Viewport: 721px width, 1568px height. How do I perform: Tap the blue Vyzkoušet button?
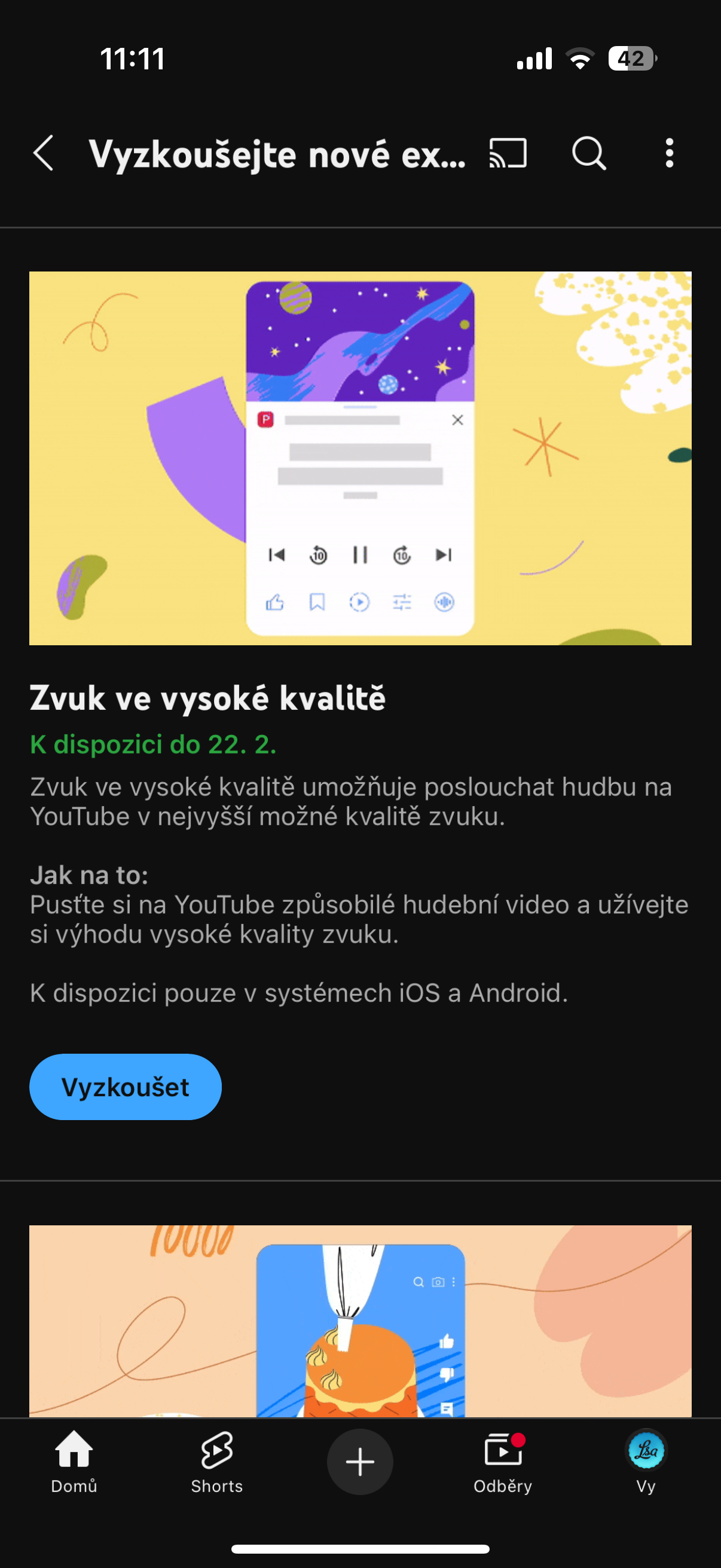click(126, 1087)
